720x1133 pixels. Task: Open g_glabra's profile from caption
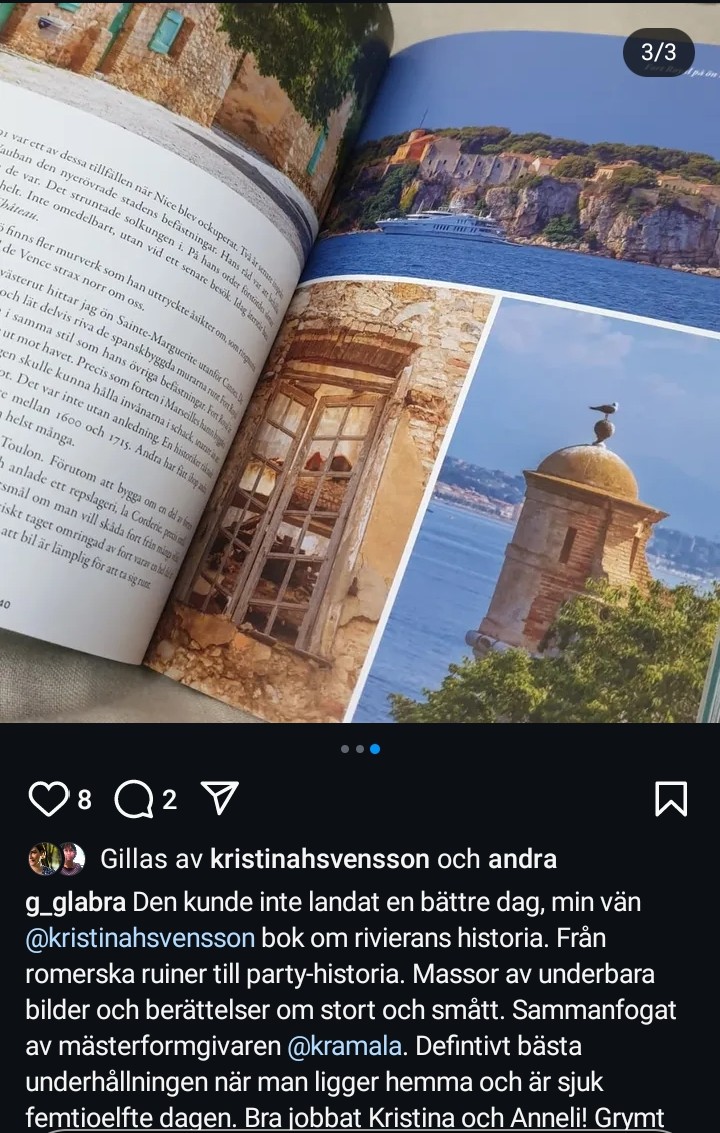coord(75,903)
